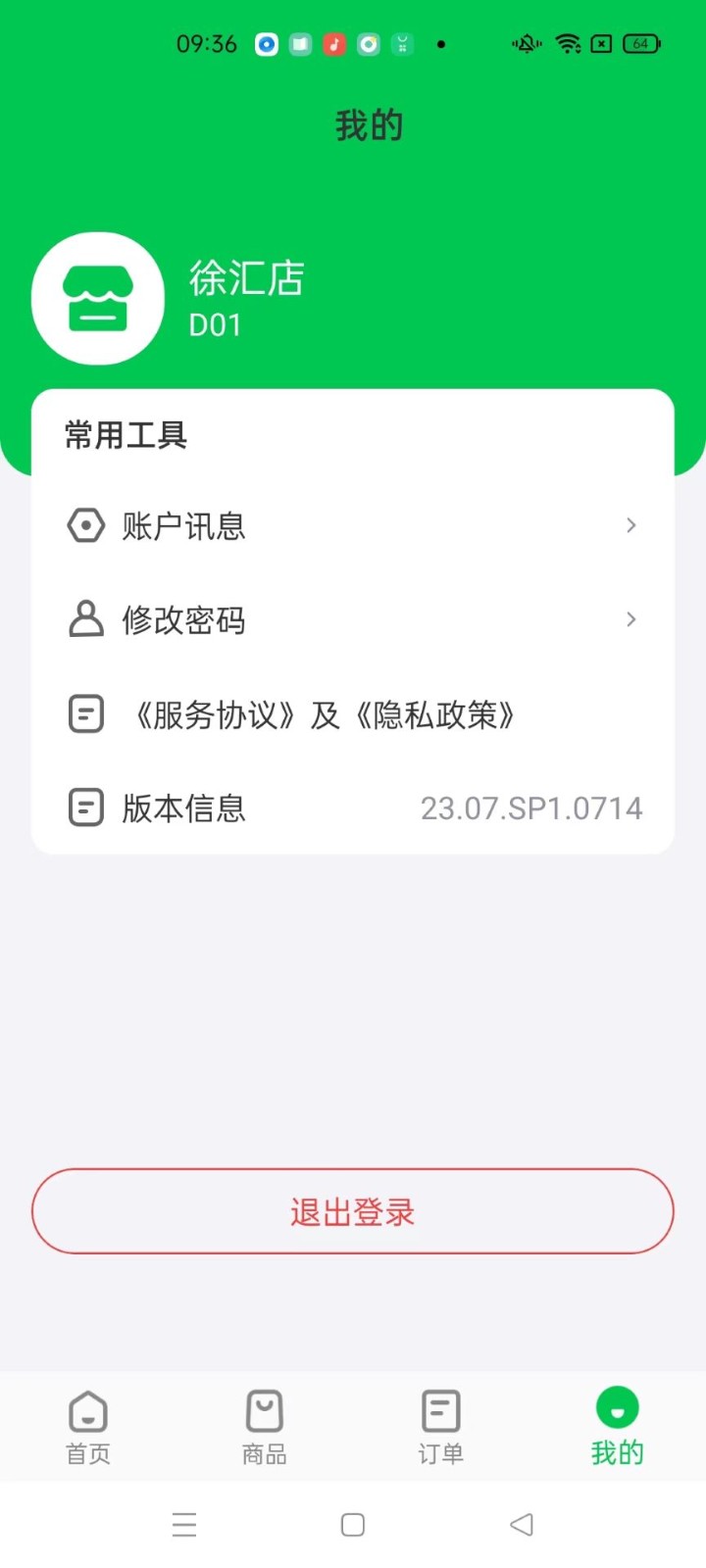Switch to the 首页 tab
This screenshot has width=706, height=1568.
[88, 1427]
